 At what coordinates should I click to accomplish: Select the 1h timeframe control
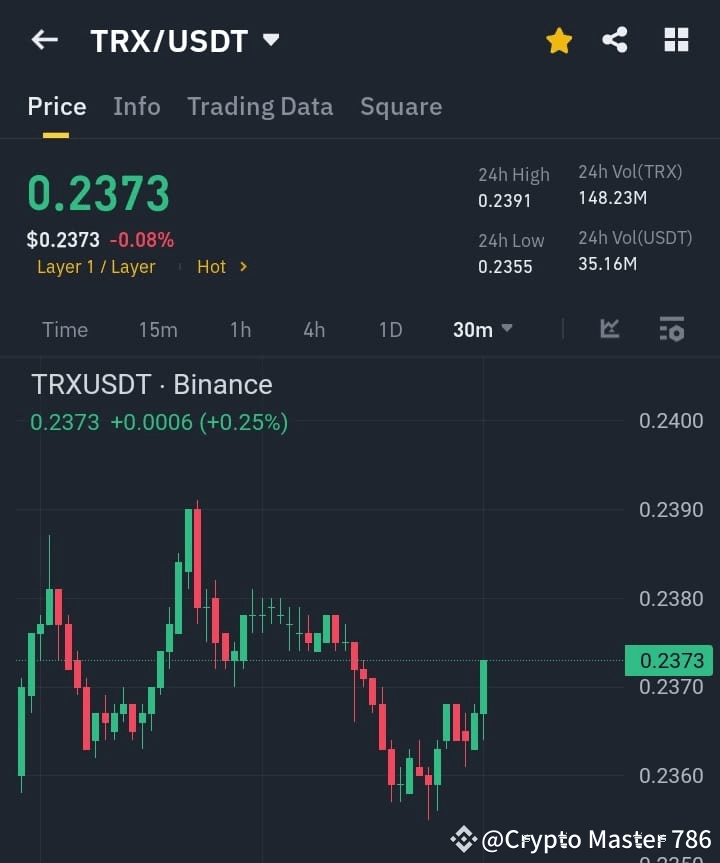(x=240, y=329)
